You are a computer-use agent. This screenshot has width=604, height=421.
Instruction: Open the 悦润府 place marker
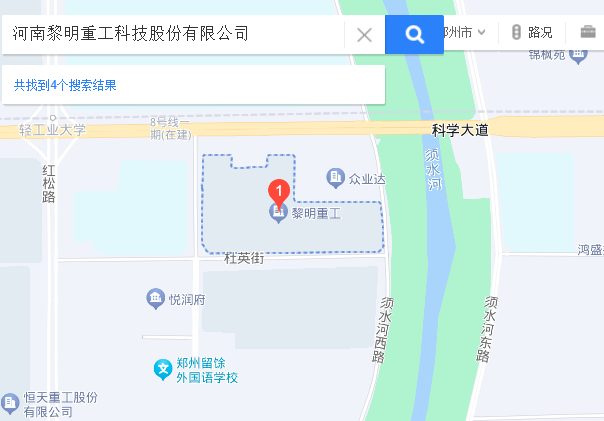155,298
